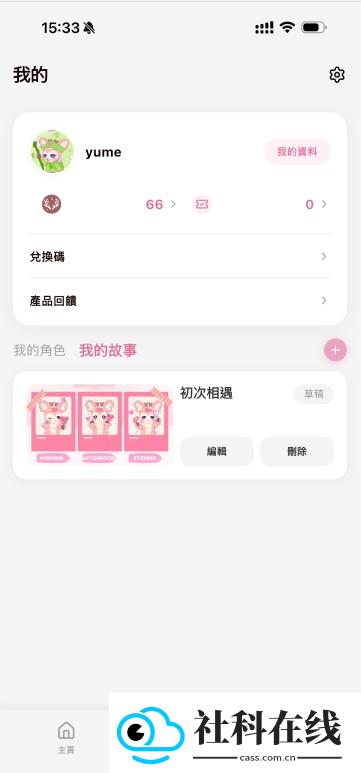Tap yume's profile avatar
The image size is (361, 773).
pyautogui.click(x=52, y=152)
